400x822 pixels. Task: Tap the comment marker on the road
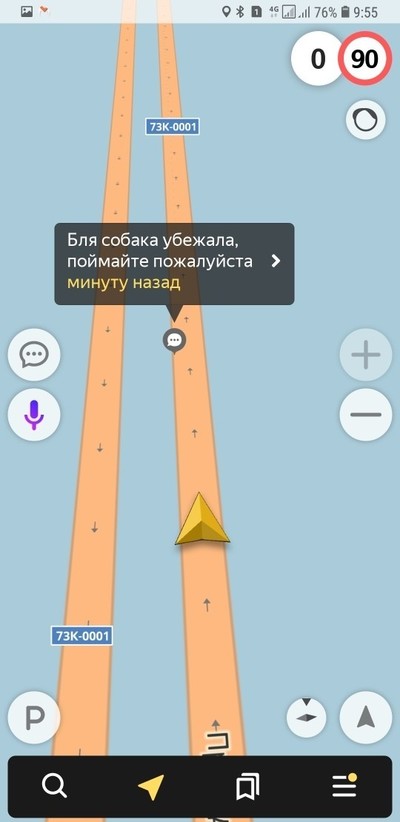[174, 340]
